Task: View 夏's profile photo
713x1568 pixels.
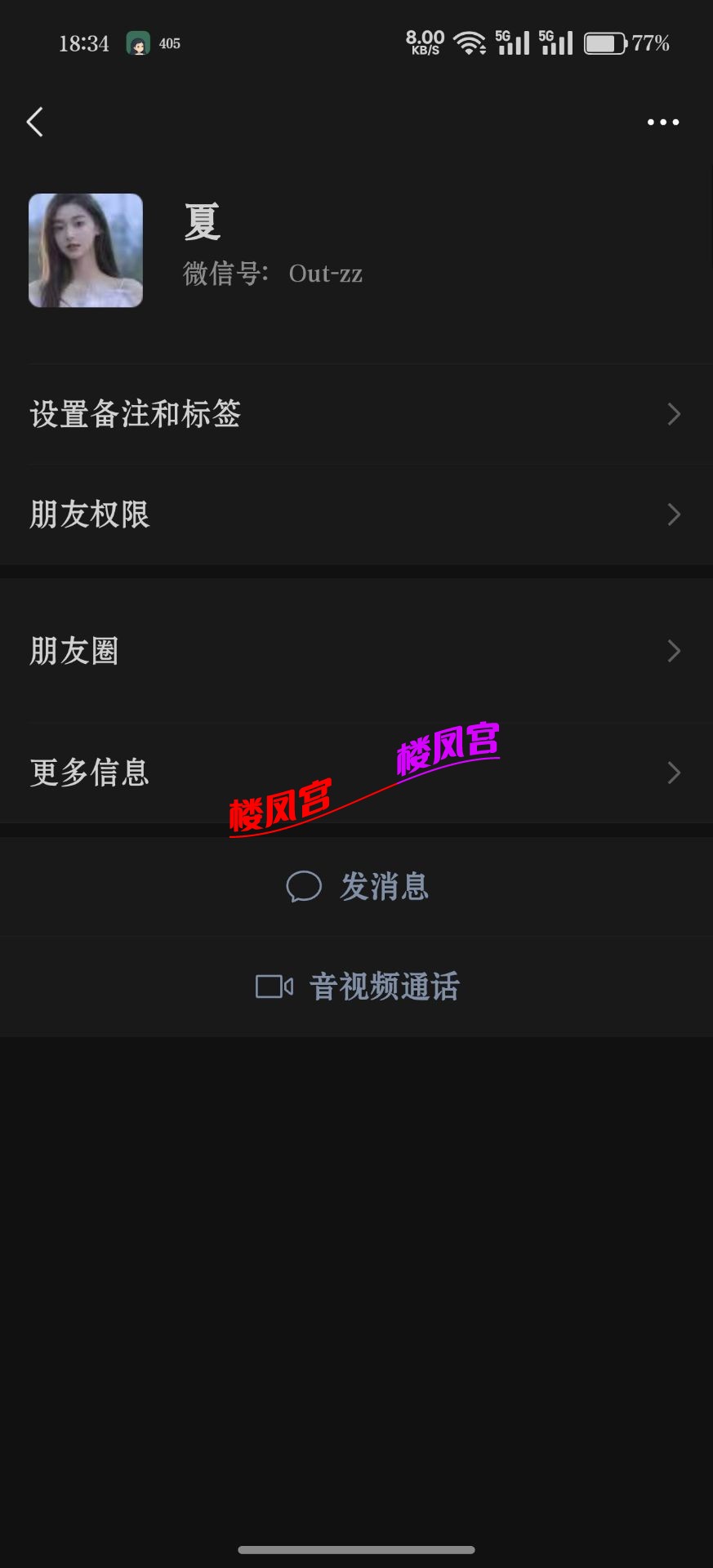Action: [x=86, y=251]
